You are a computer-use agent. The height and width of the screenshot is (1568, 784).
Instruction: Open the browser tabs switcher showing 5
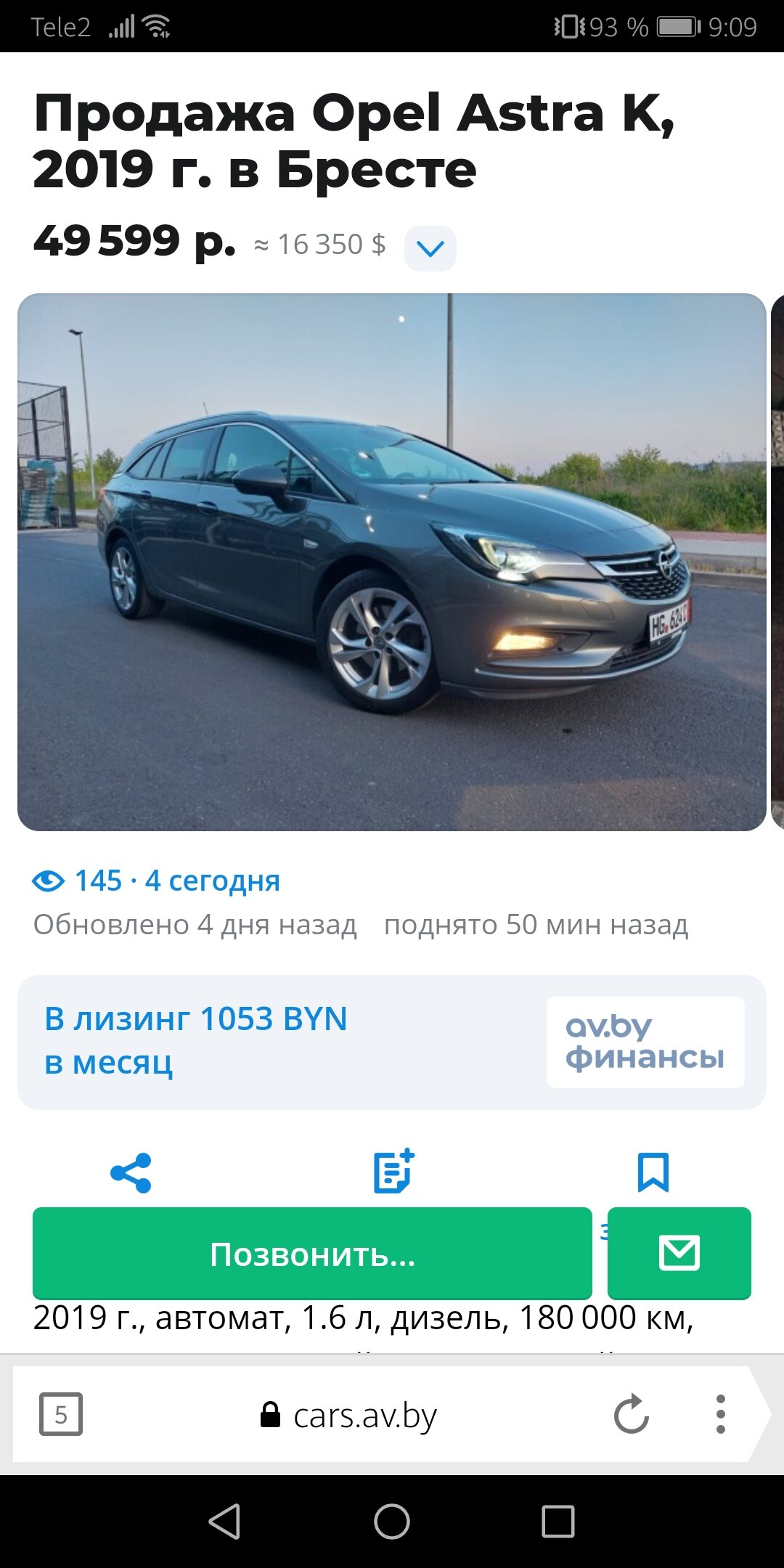tap(61, 1414)
